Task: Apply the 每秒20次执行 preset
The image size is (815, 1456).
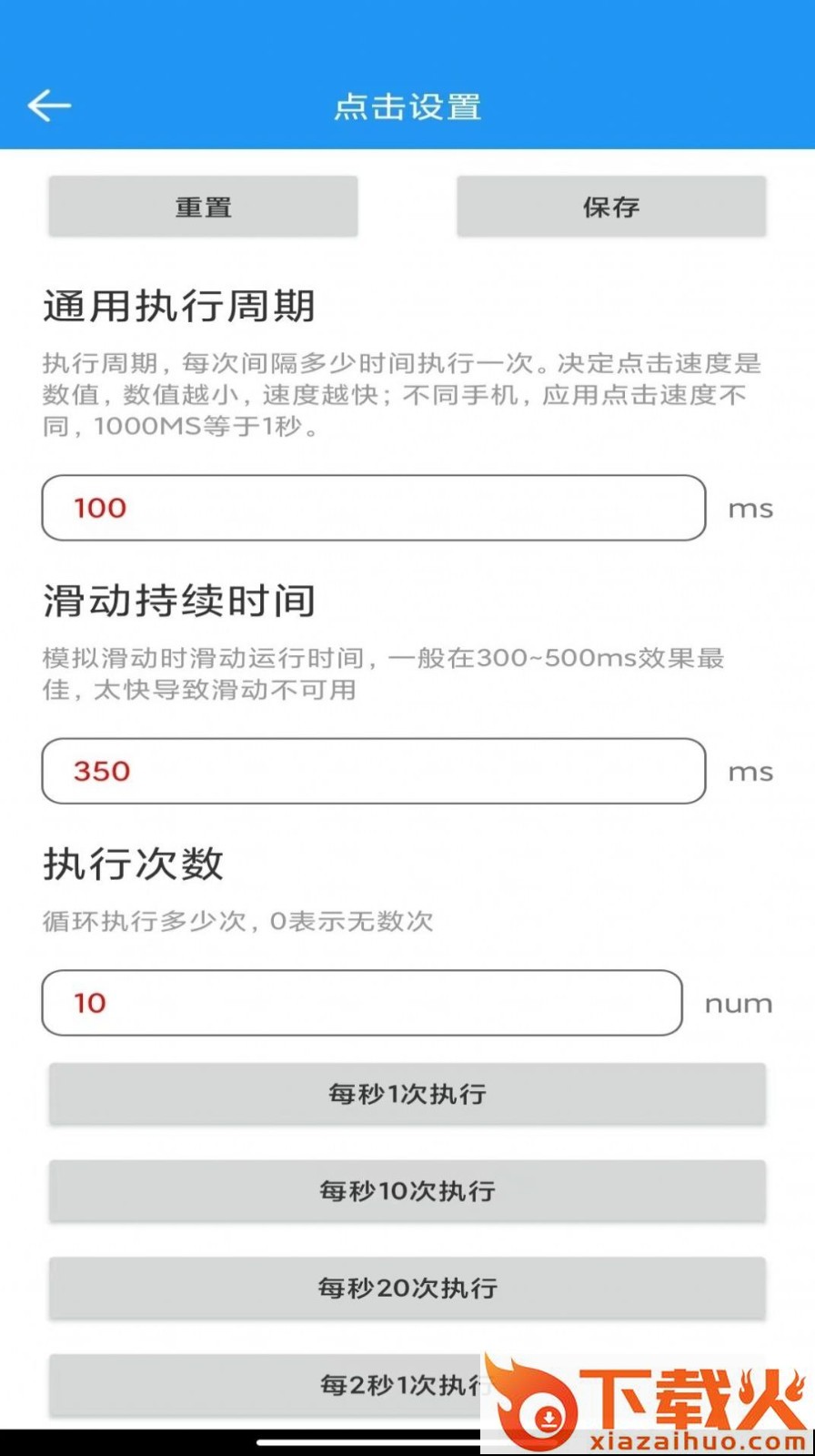Action: tap(407, 1288)
